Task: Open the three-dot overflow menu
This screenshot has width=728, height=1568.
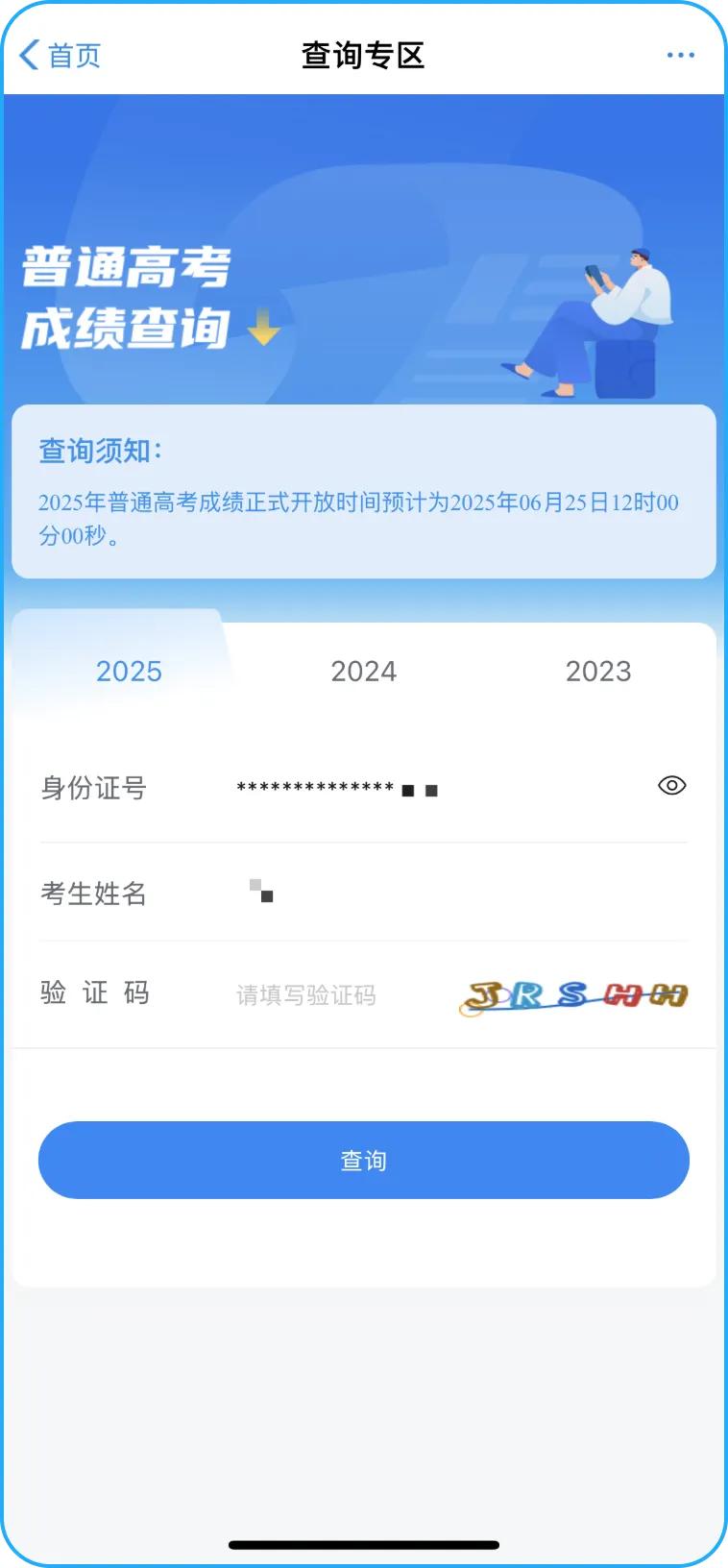Action: tap(680, 56)
